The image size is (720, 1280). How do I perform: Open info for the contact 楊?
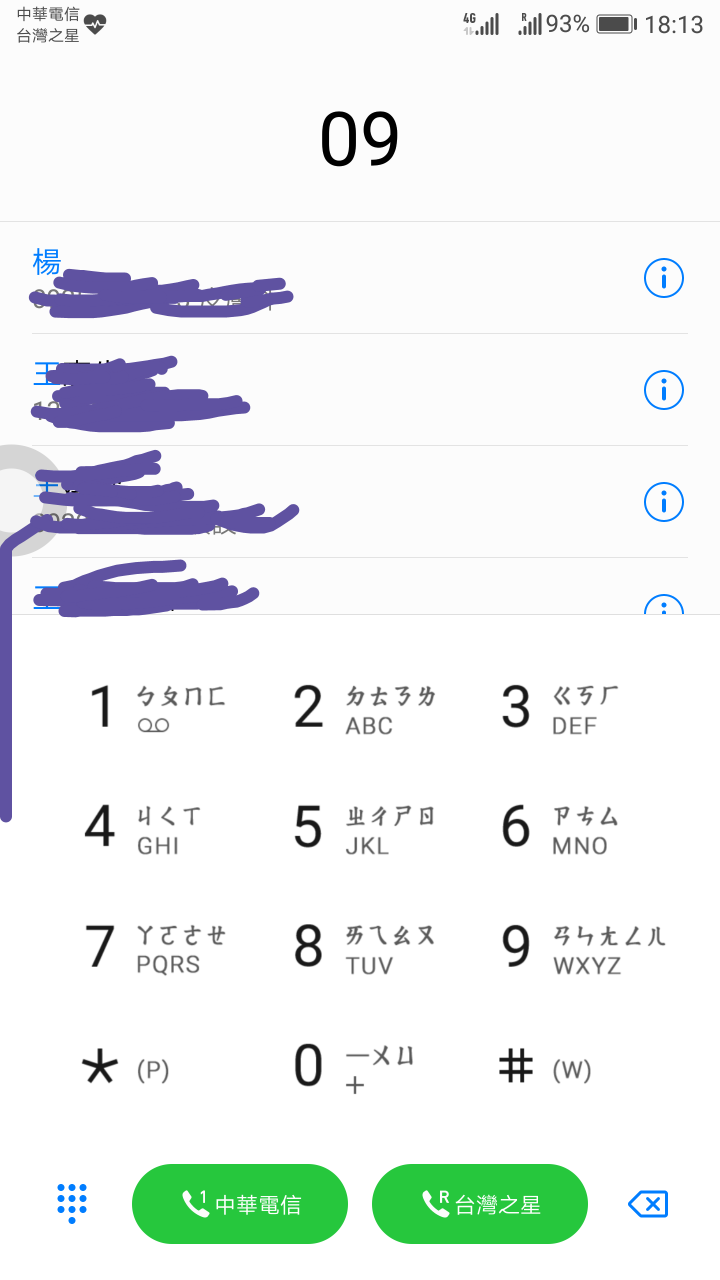664,278
